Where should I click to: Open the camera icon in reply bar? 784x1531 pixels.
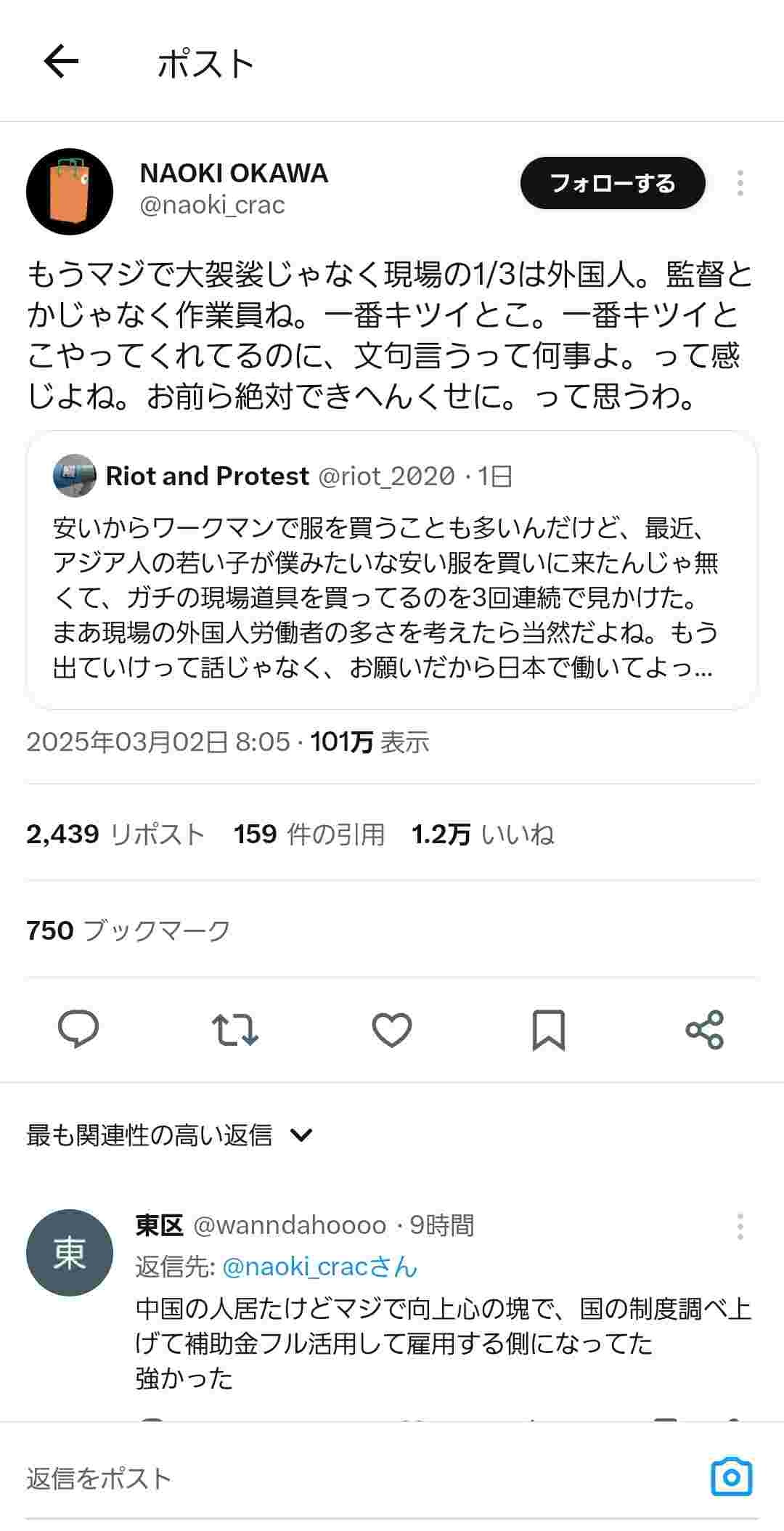click(731, 1477)
